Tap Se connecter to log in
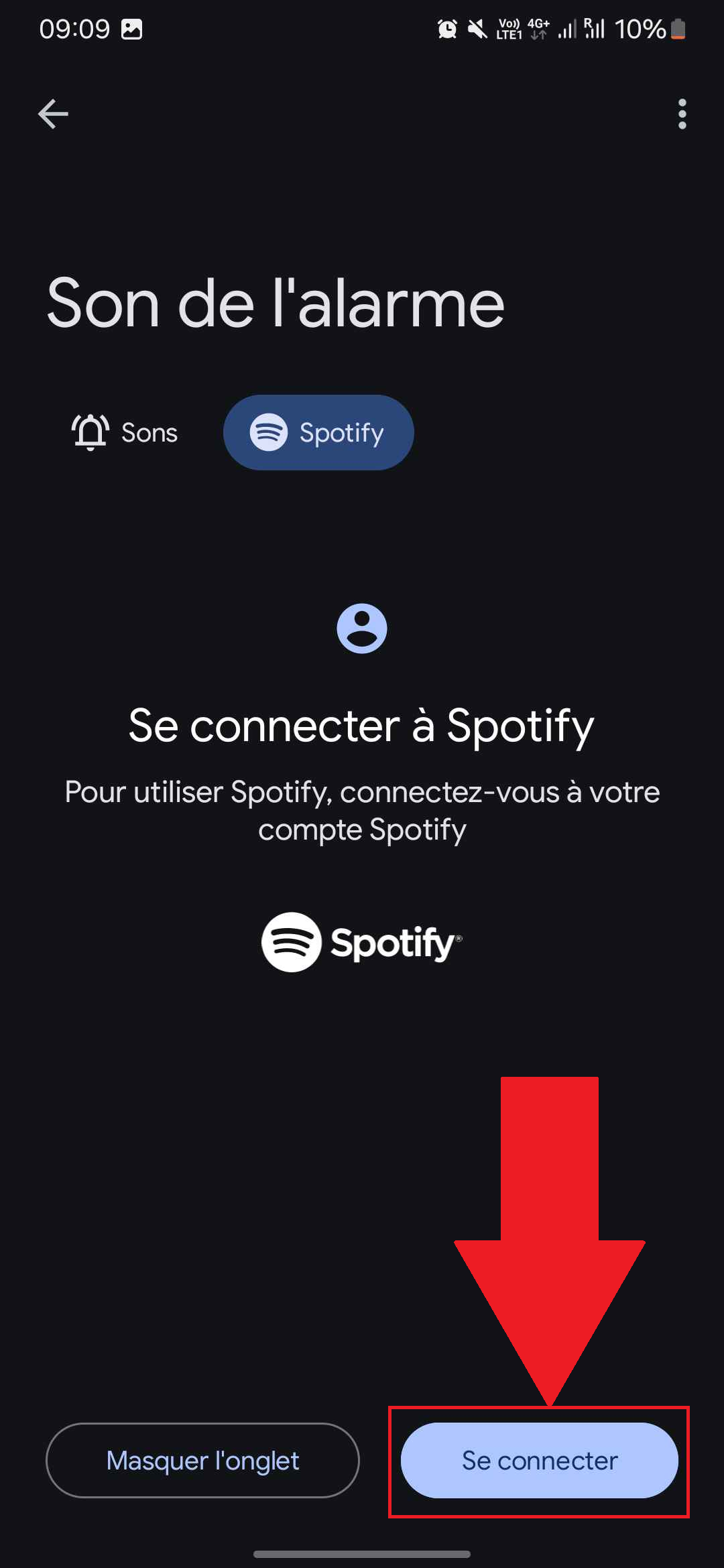Image resolution: width=724 pixels, height=1568 pixels. [x=539, y=1460]
